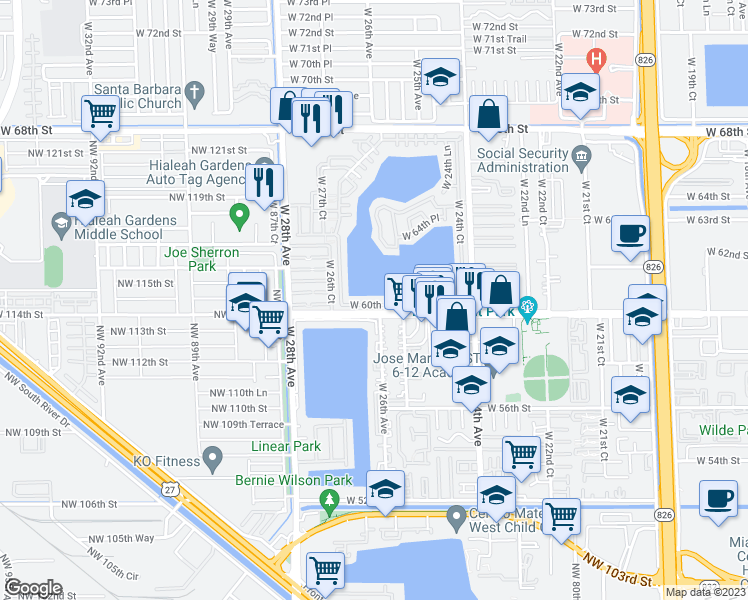Select the school marker near W 25th Ave
This screenshot has height=600, width=748.
coord(440,77)
